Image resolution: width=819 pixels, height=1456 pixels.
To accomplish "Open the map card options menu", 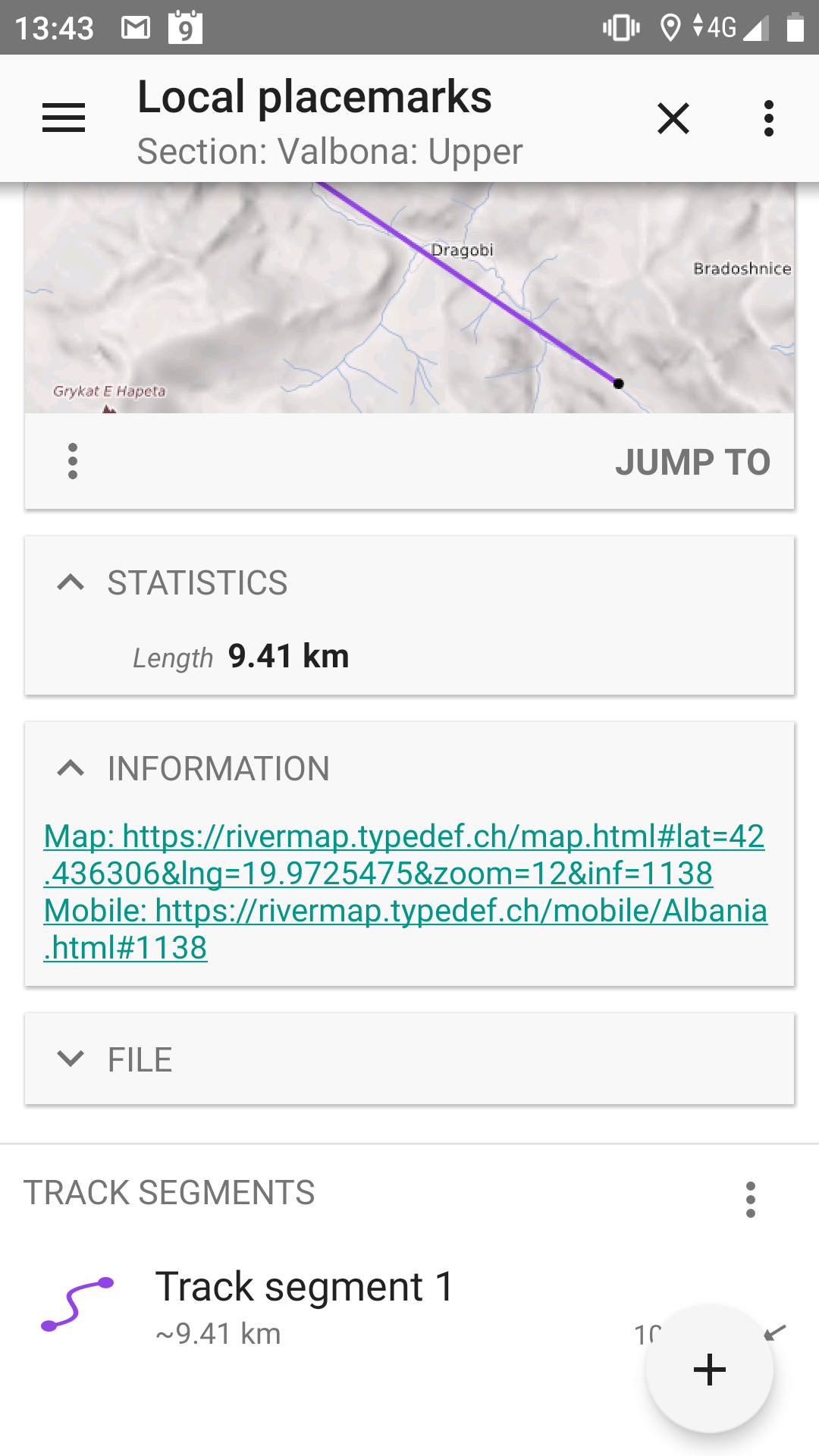I will pos(73,461).
